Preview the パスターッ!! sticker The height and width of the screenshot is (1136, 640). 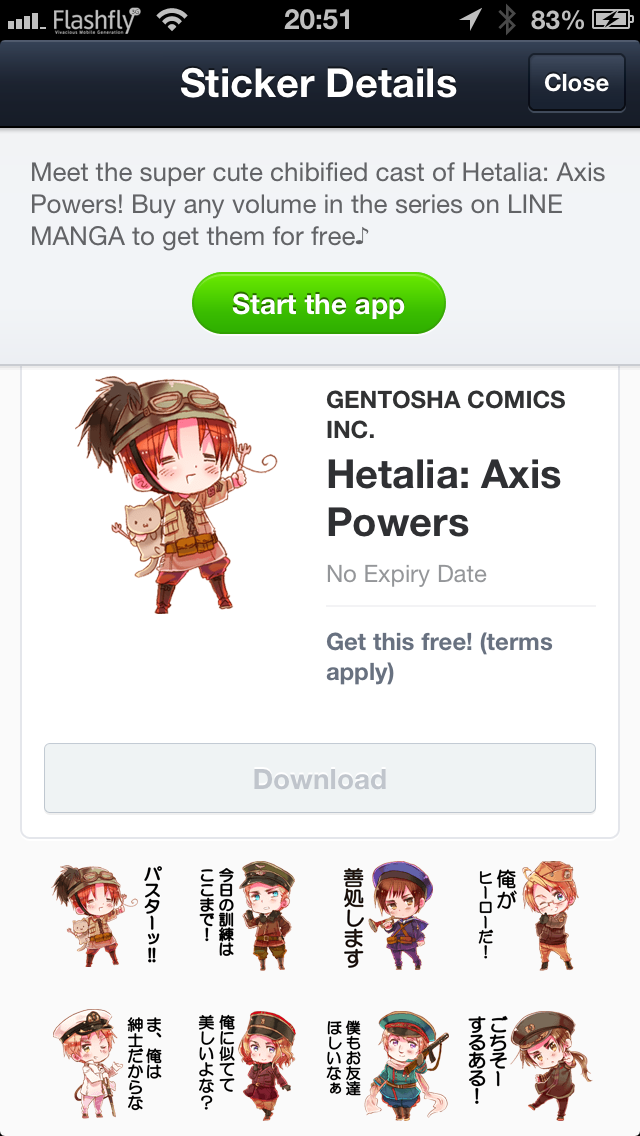(105, 915)
